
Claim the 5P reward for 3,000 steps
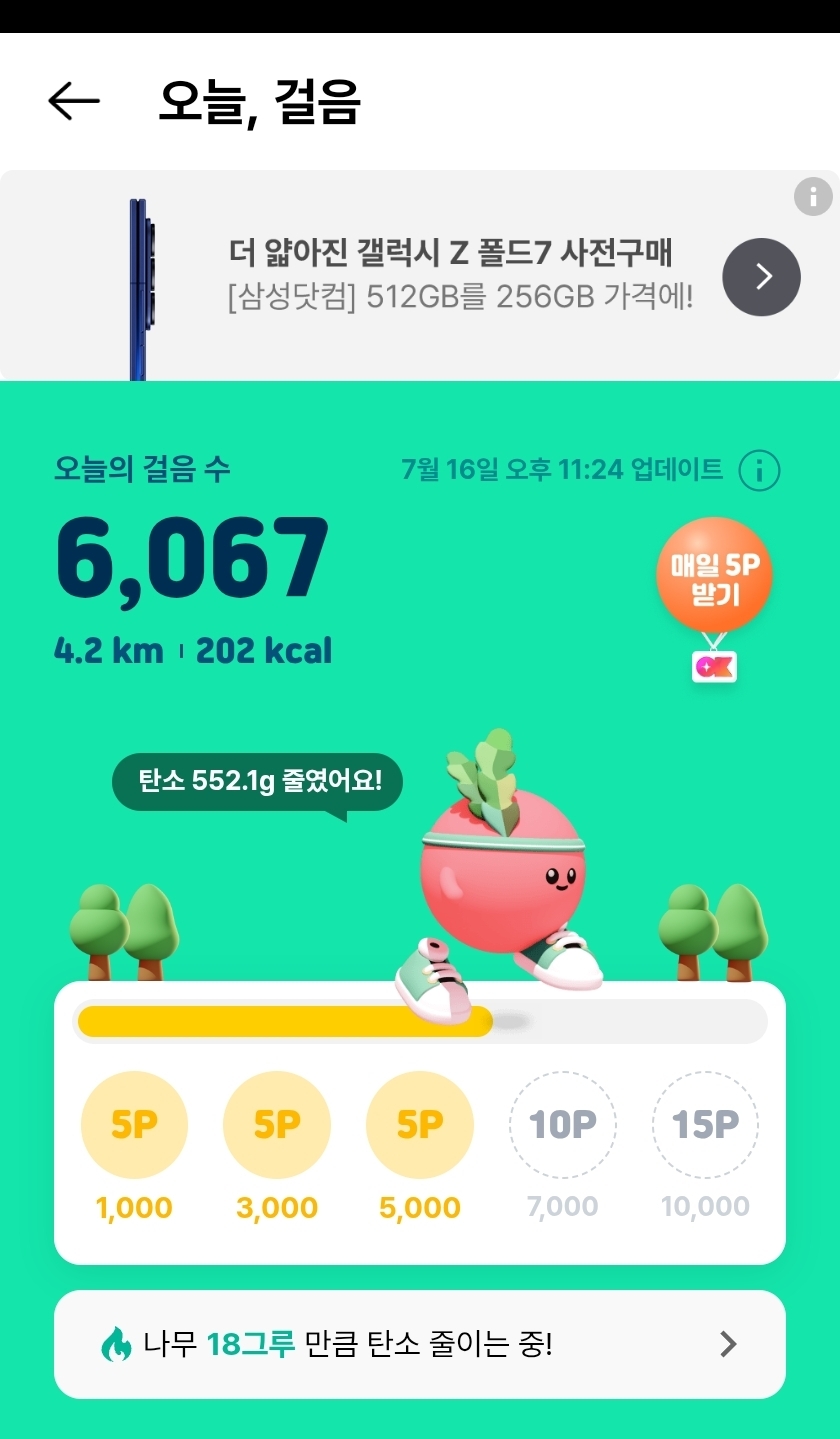coord(277,1126)
